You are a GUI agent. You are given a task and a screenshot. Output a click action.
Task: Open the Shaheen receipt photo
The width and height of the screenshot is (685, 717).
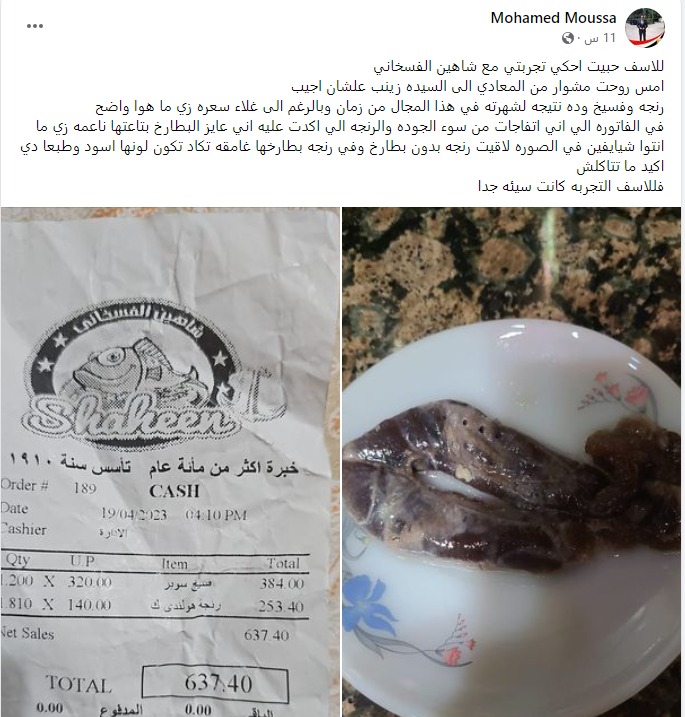click(168, 460)
